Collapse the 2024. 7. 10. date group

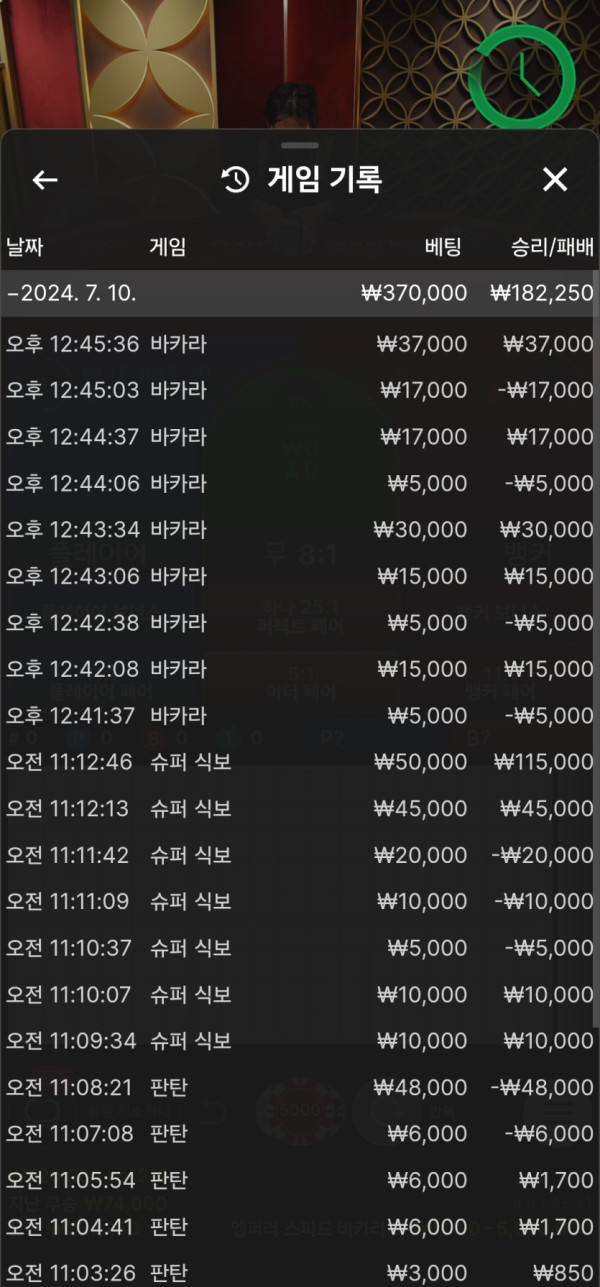(300, 293)
